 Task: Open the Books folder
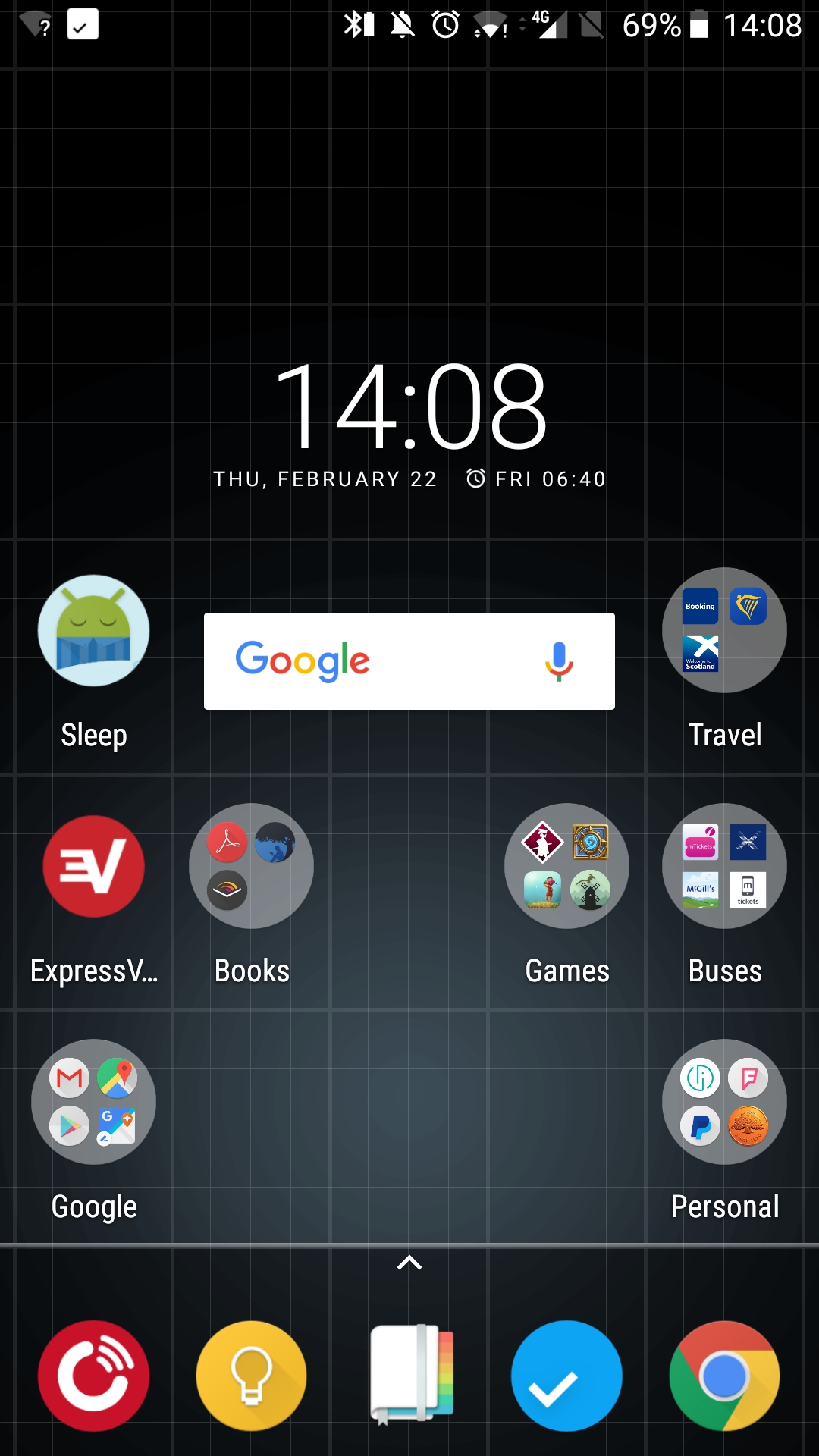[251, 867]
